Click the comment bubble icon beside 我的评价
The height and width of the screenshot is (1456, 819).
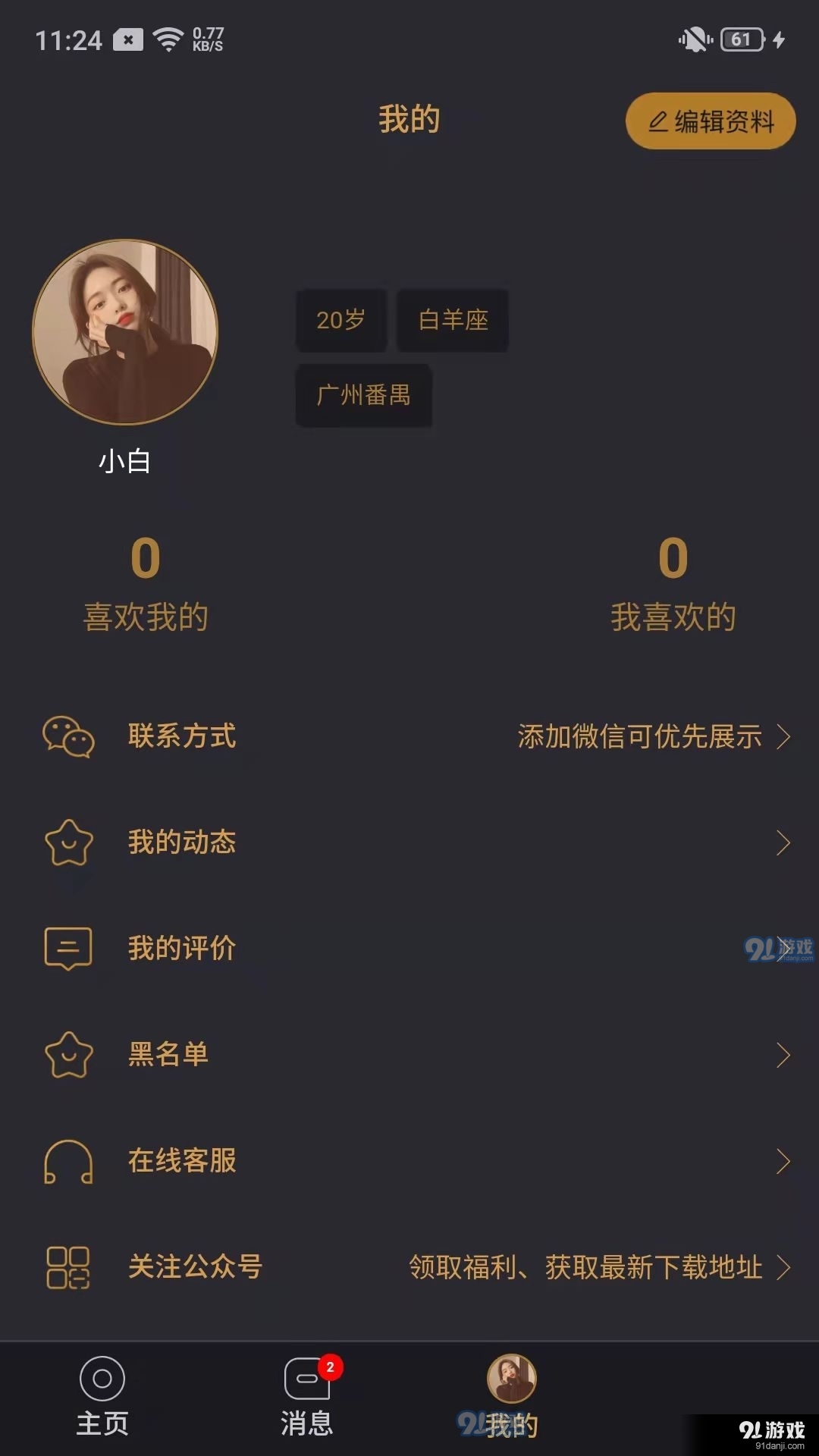coord(68,948)
